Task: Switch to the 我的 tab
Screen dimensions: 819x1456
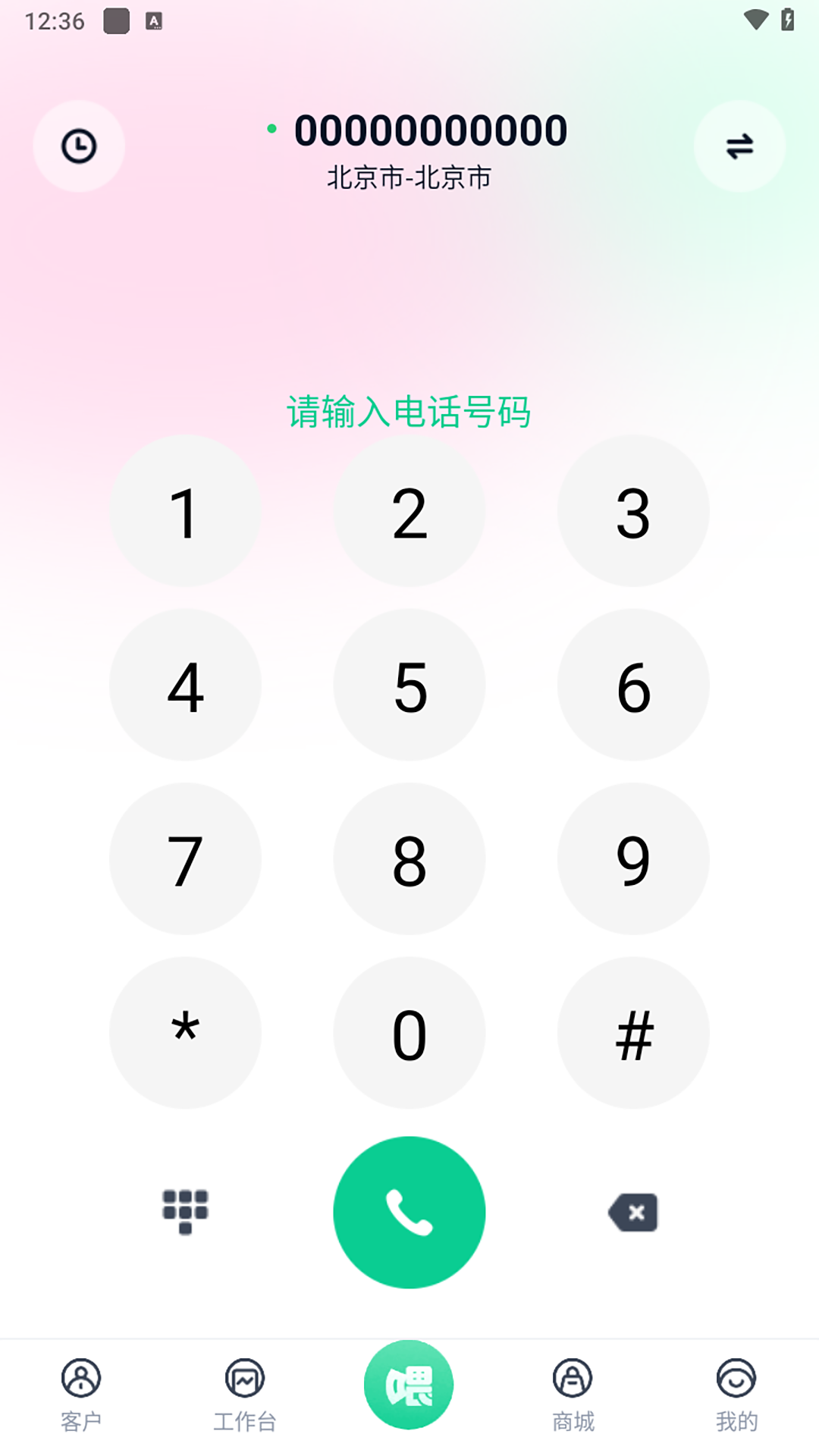Action: point(736,1399)
